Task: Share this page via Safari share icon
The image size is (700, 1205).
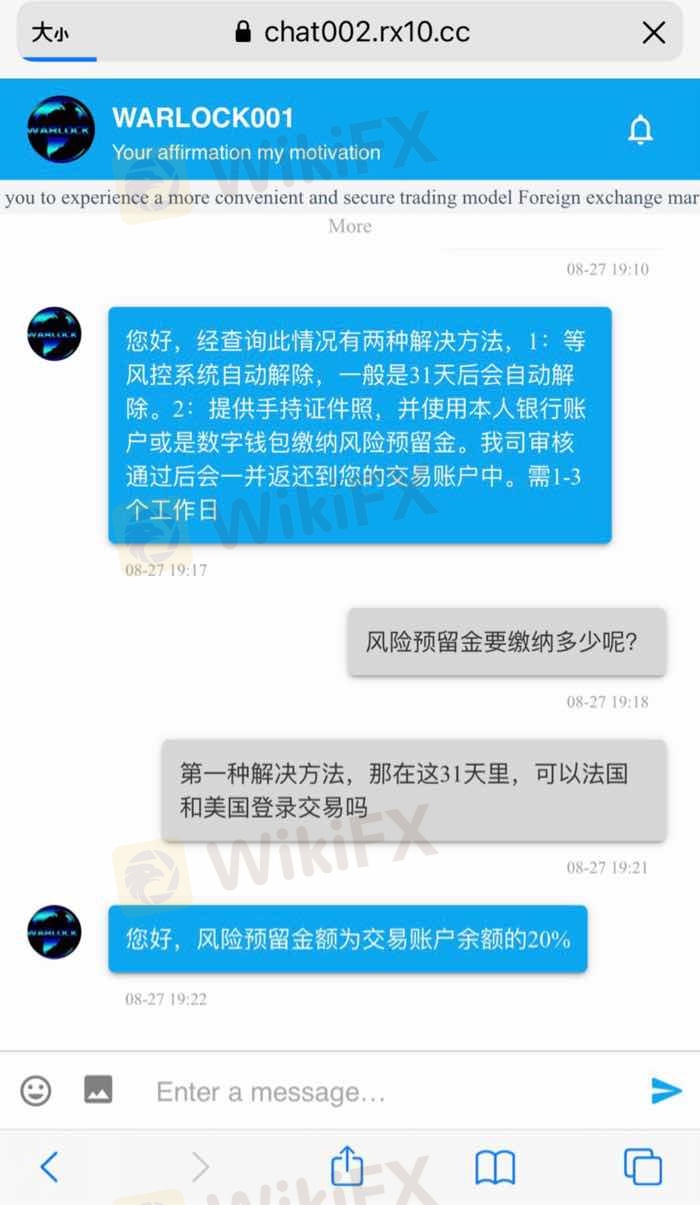Action: (346, 1166)
